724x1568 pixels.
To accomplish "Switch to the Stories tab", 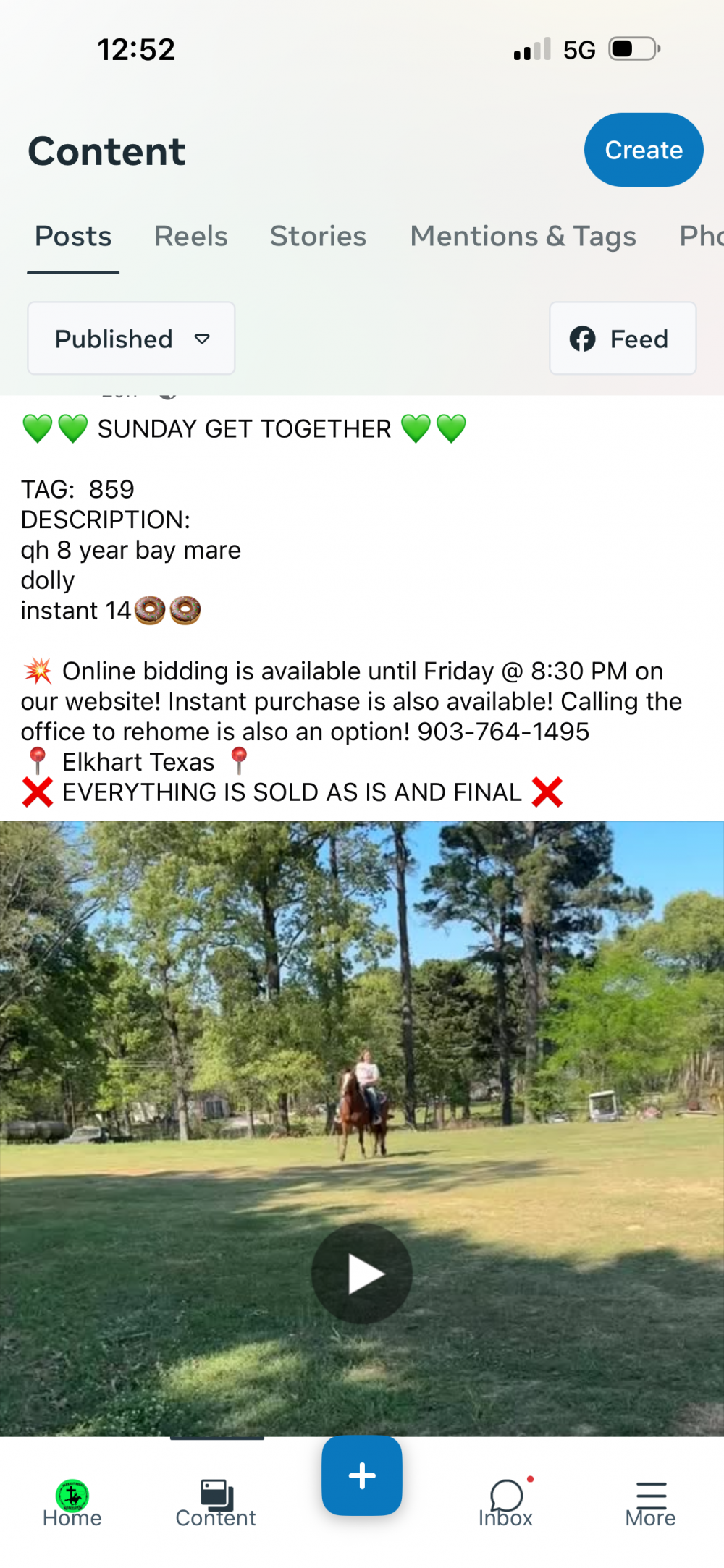I will pos(318,237).
